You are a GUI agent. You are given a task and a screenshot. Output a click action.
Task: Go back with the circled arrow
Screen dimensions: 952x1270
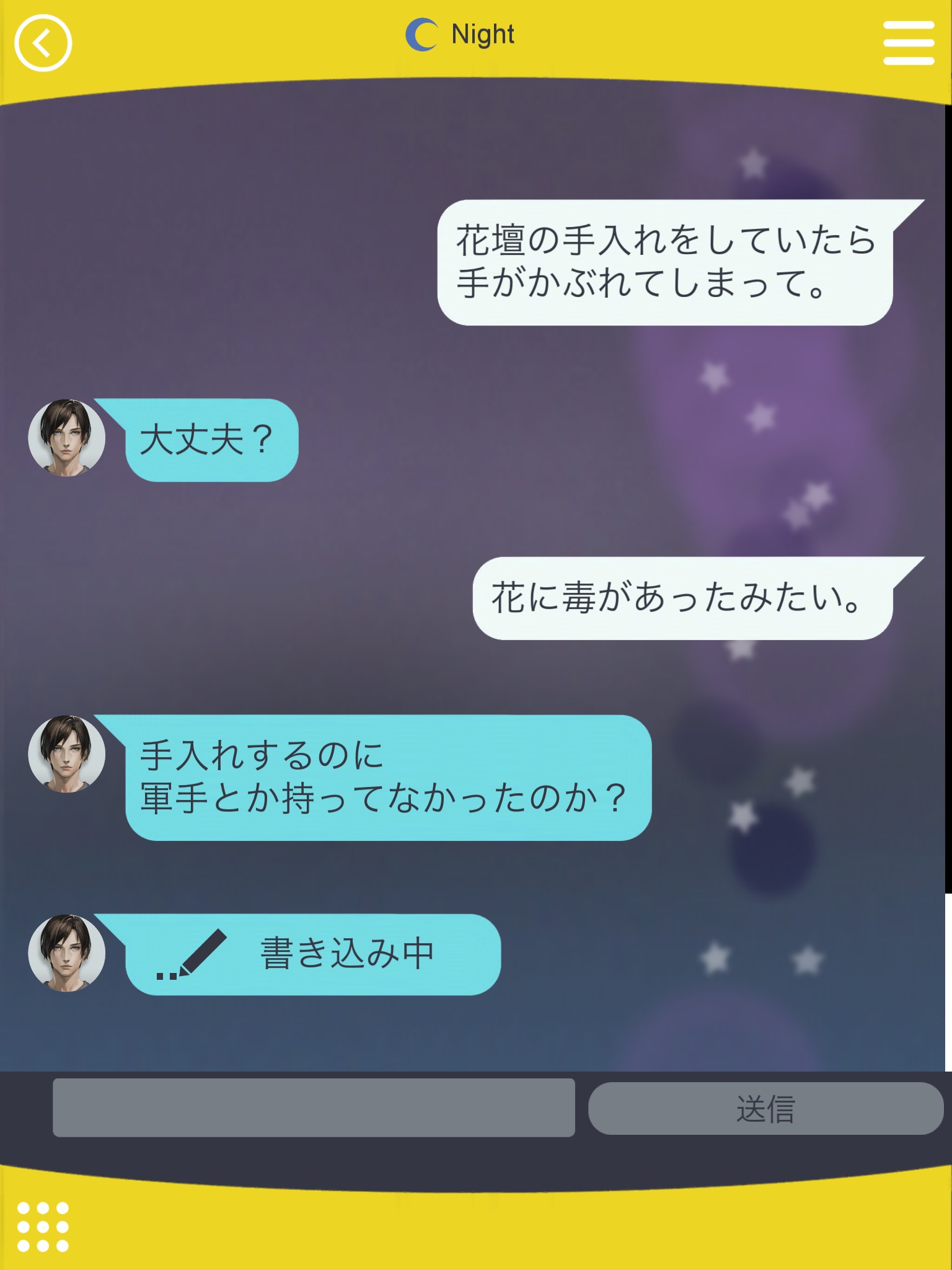(43, 43)
